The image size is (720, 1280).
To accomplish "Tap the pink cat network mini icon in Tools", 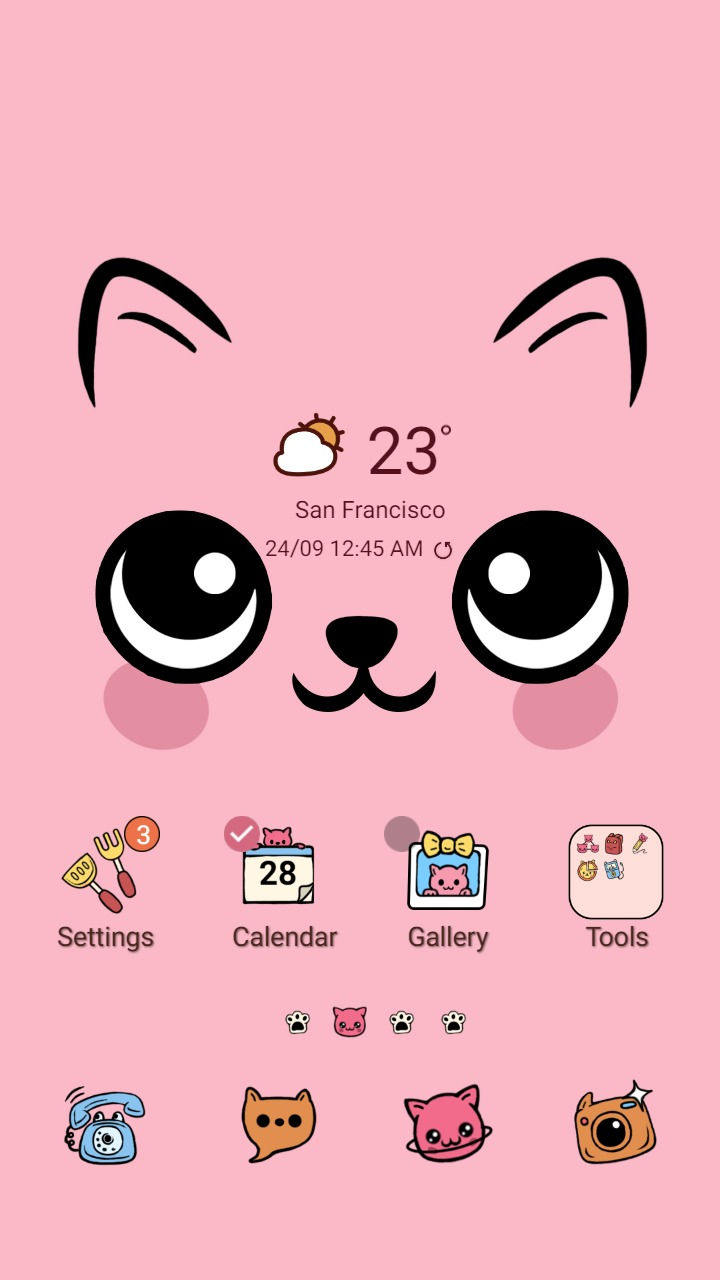I will (x=588, y=843).
